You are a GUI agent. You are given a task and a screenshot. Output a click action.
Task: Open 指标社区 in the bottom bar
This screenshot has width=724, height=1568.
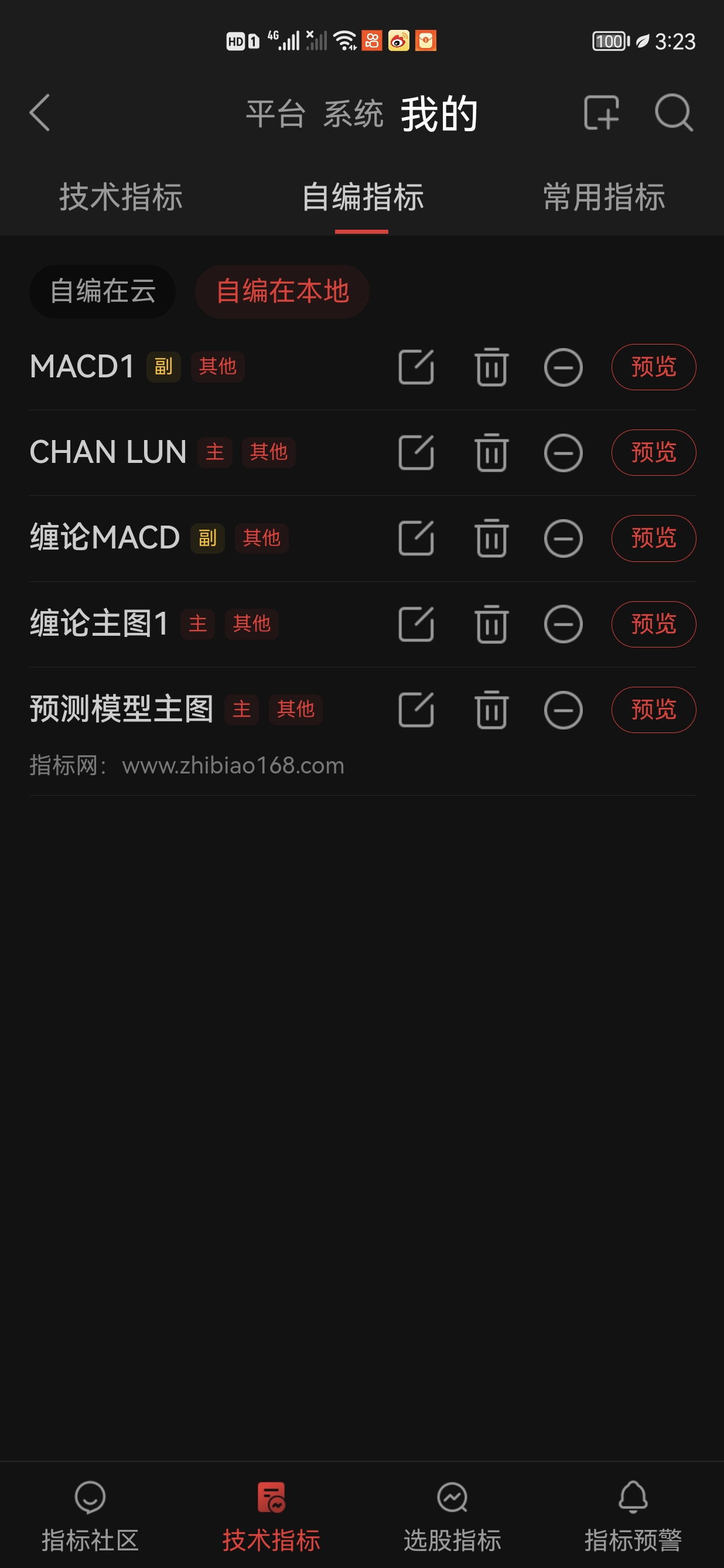90,1516
